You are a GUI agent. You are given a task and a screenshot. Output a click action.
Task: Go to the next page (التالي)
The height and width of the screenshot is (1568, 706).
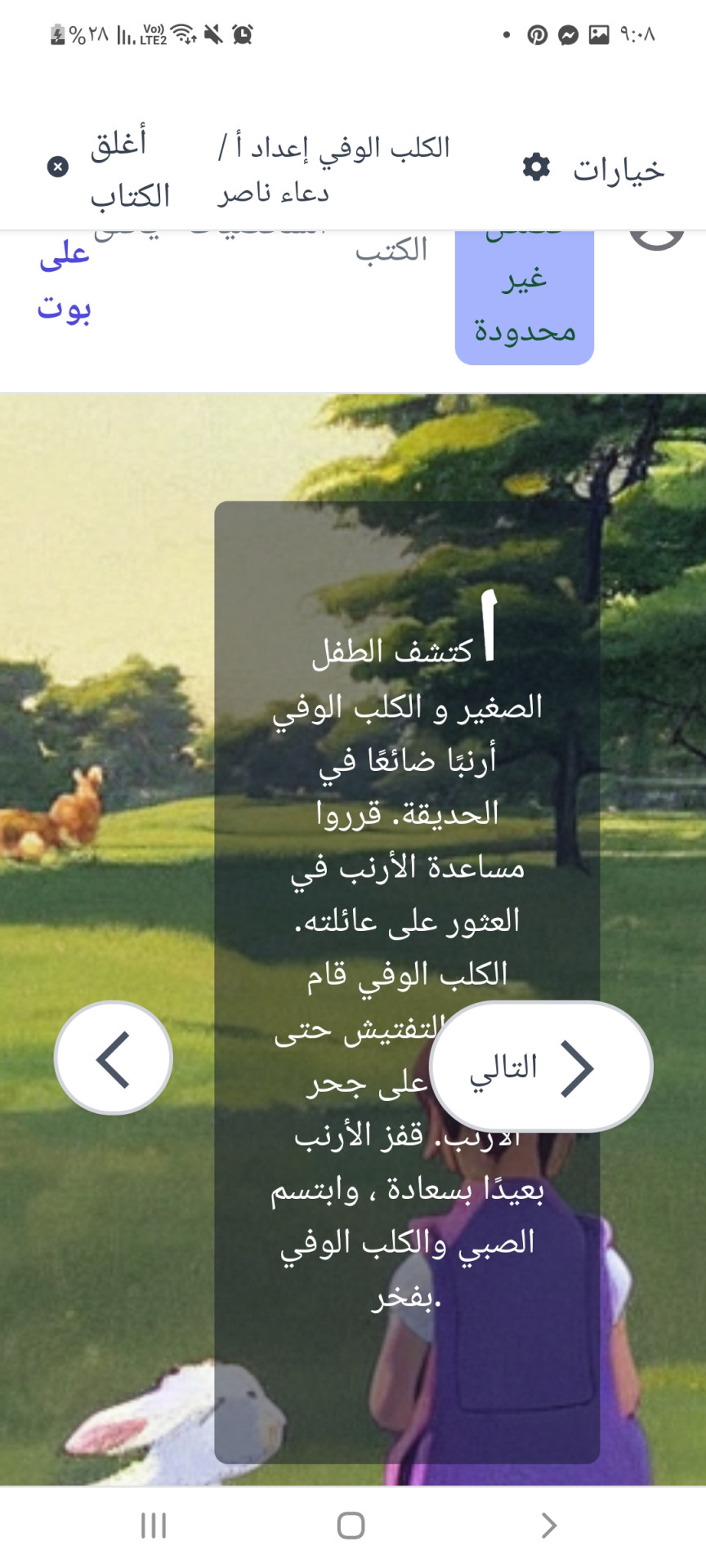click(540, 1066)
